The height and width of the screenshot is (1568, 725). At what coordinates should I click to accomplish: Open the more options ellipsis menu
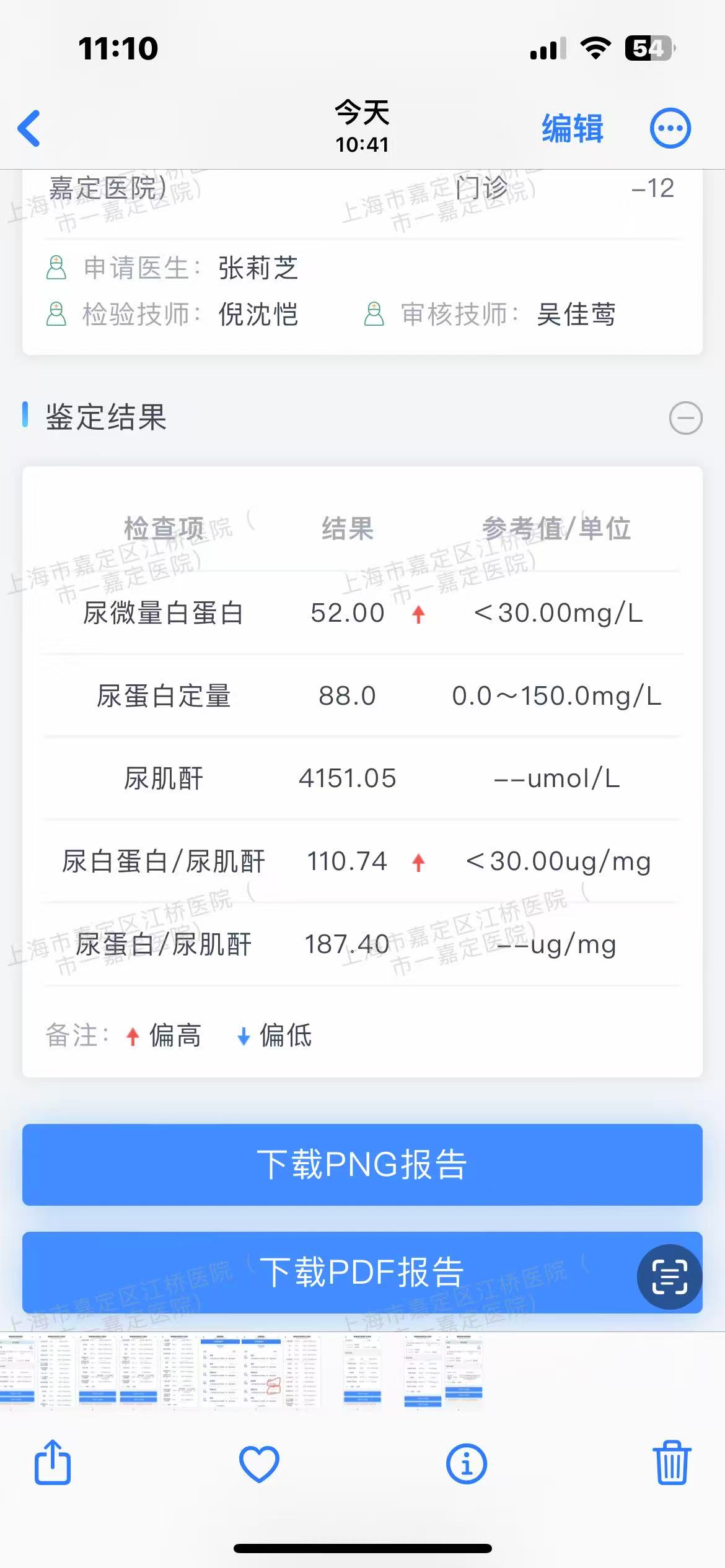click(670, 129)
